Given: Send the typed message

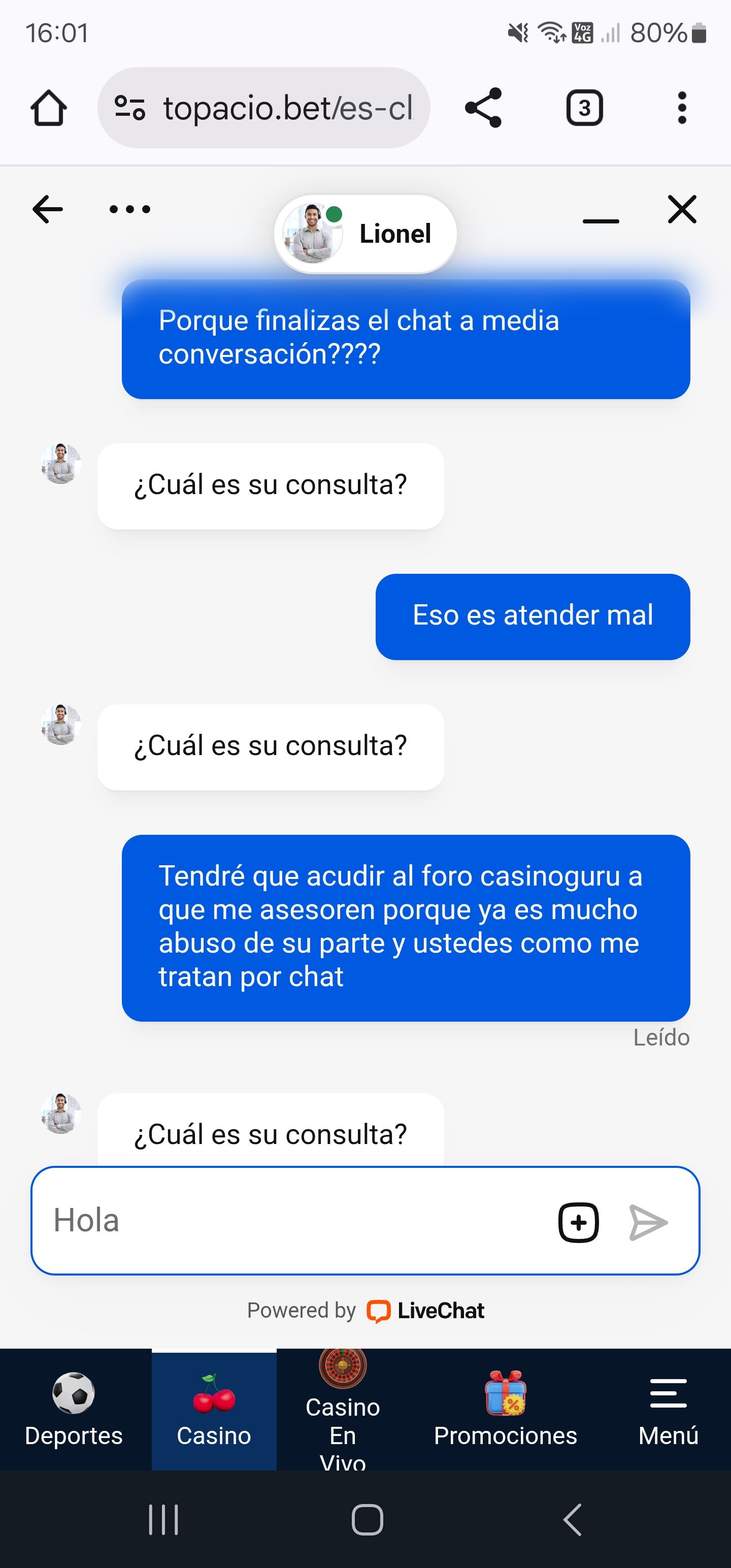Looking at the screenshot, I should click(x=648, y=1222).
